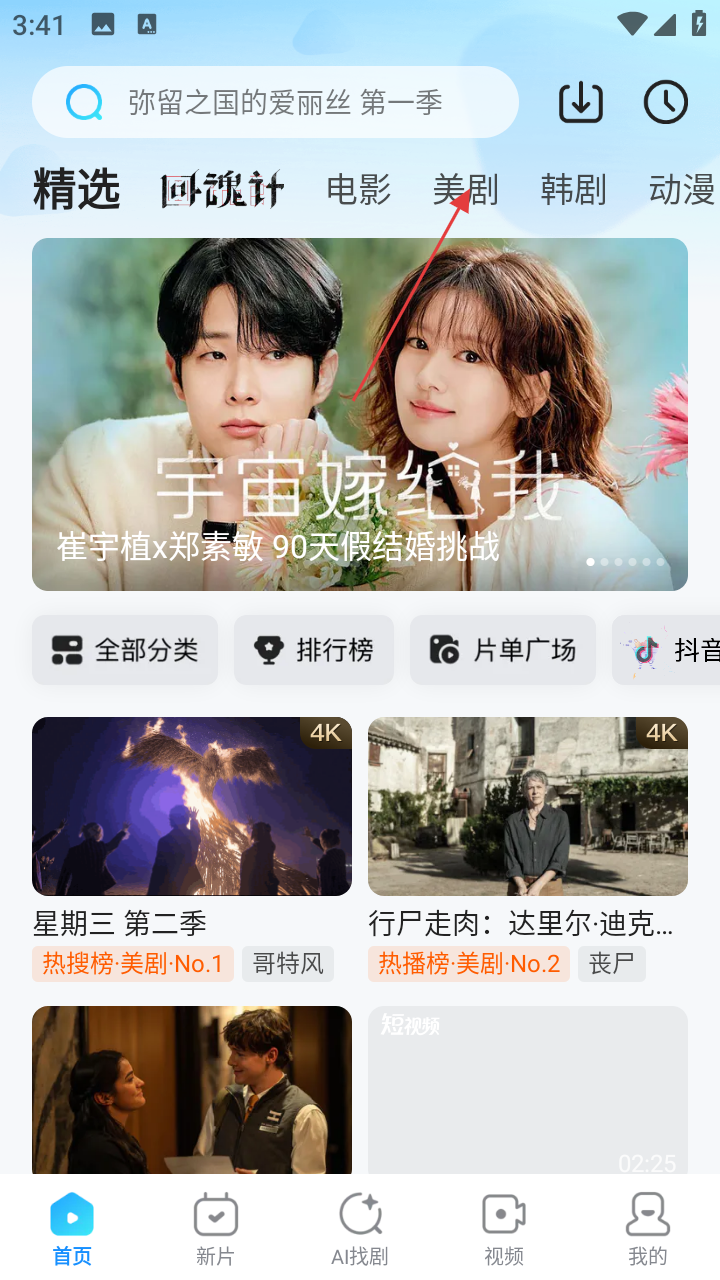
Task: Tap the search magnifier icon
Action: (84, 101)
